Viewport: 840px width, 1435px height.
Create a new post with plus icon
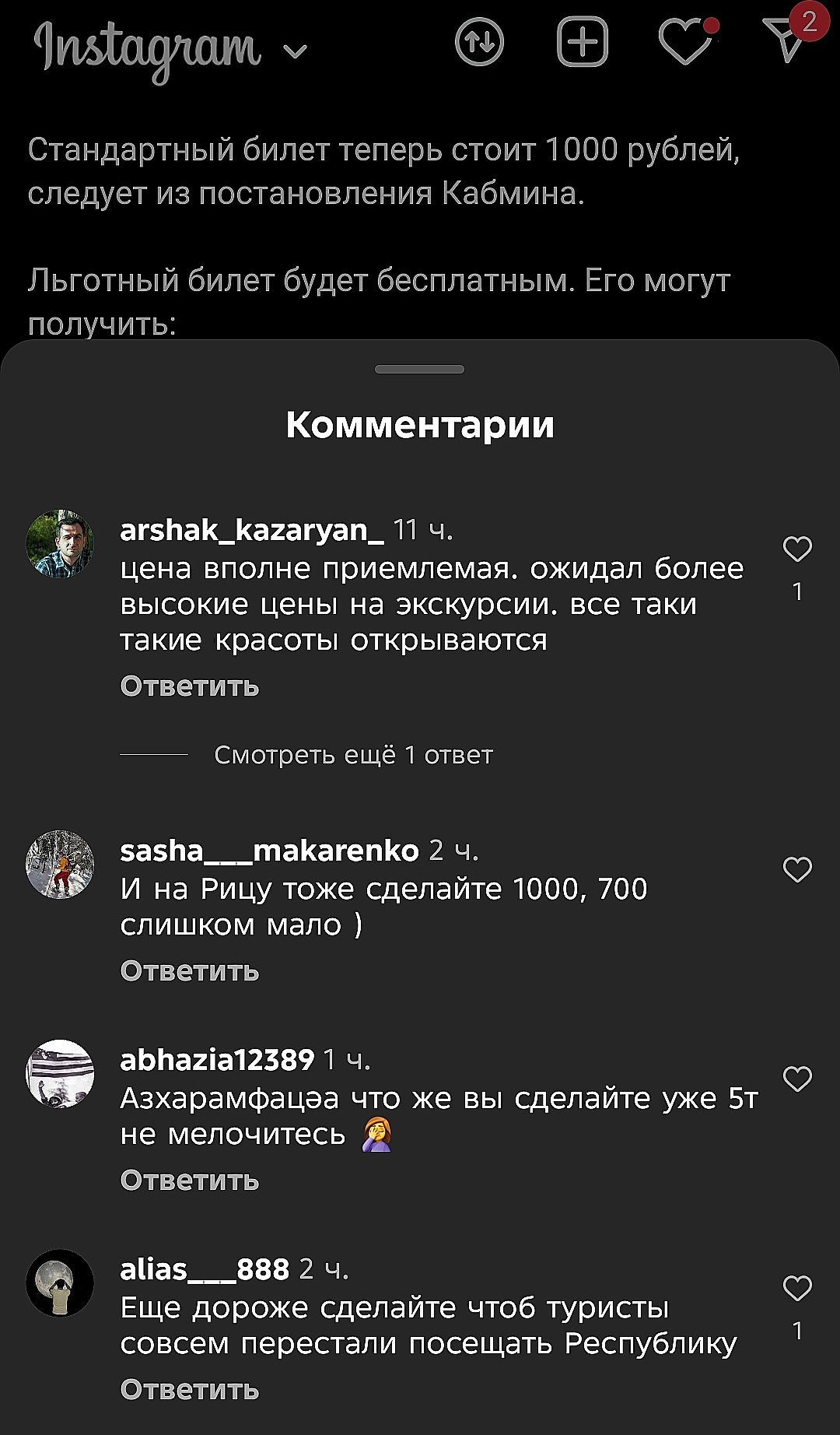click(x=583, y=42)
